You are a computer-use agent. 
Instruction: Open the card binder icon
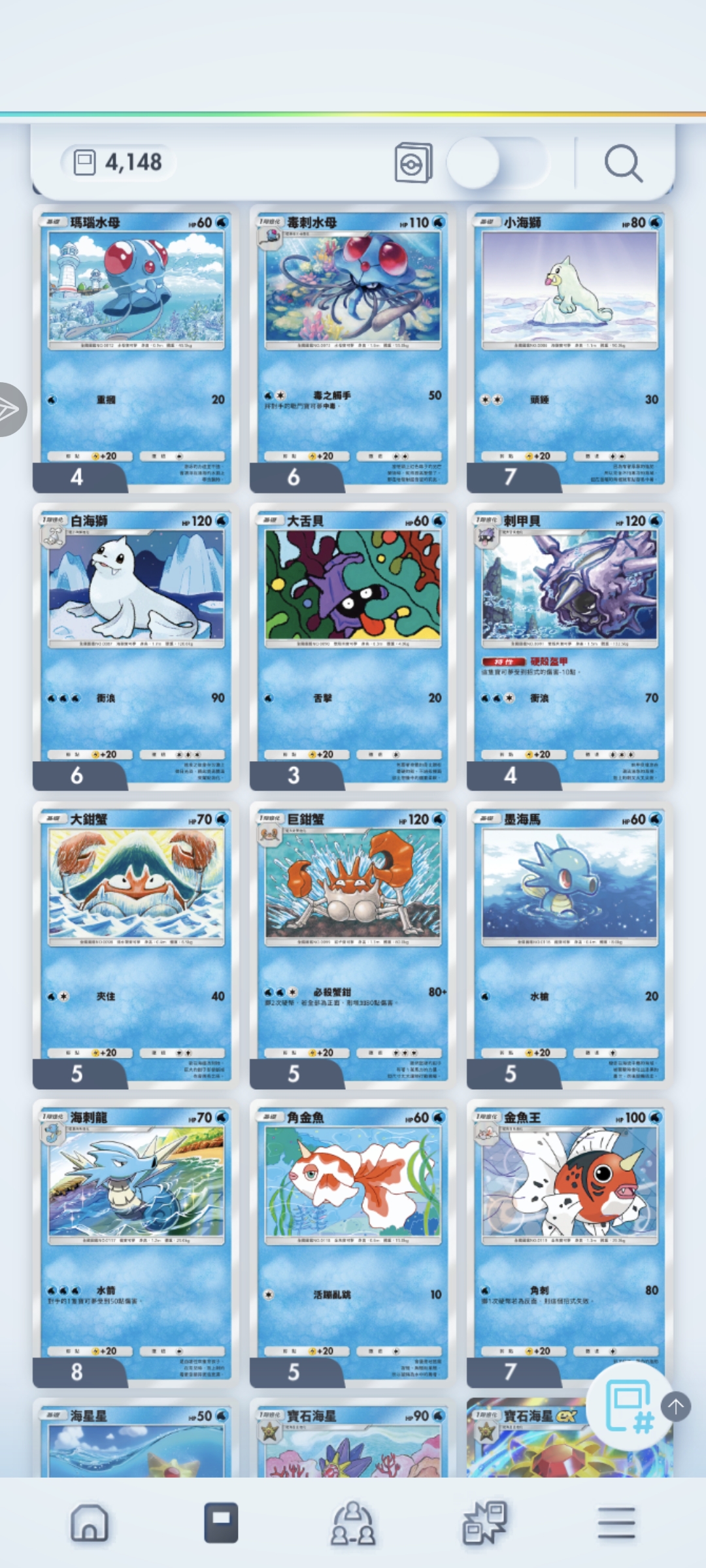pyautogui.click(x=414, y=163)
